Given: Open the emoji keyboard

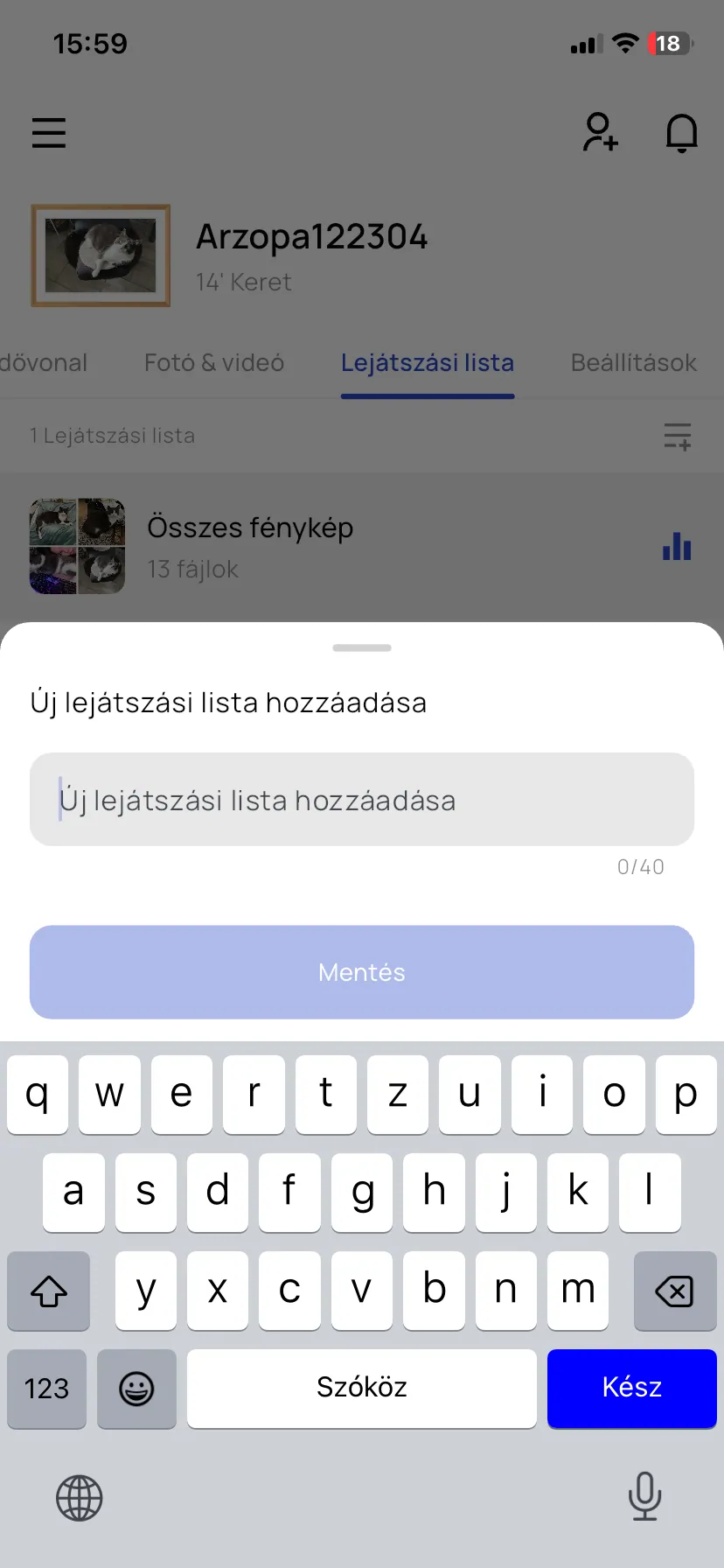Looking at the screenshot, I should tap(136, 1389).
